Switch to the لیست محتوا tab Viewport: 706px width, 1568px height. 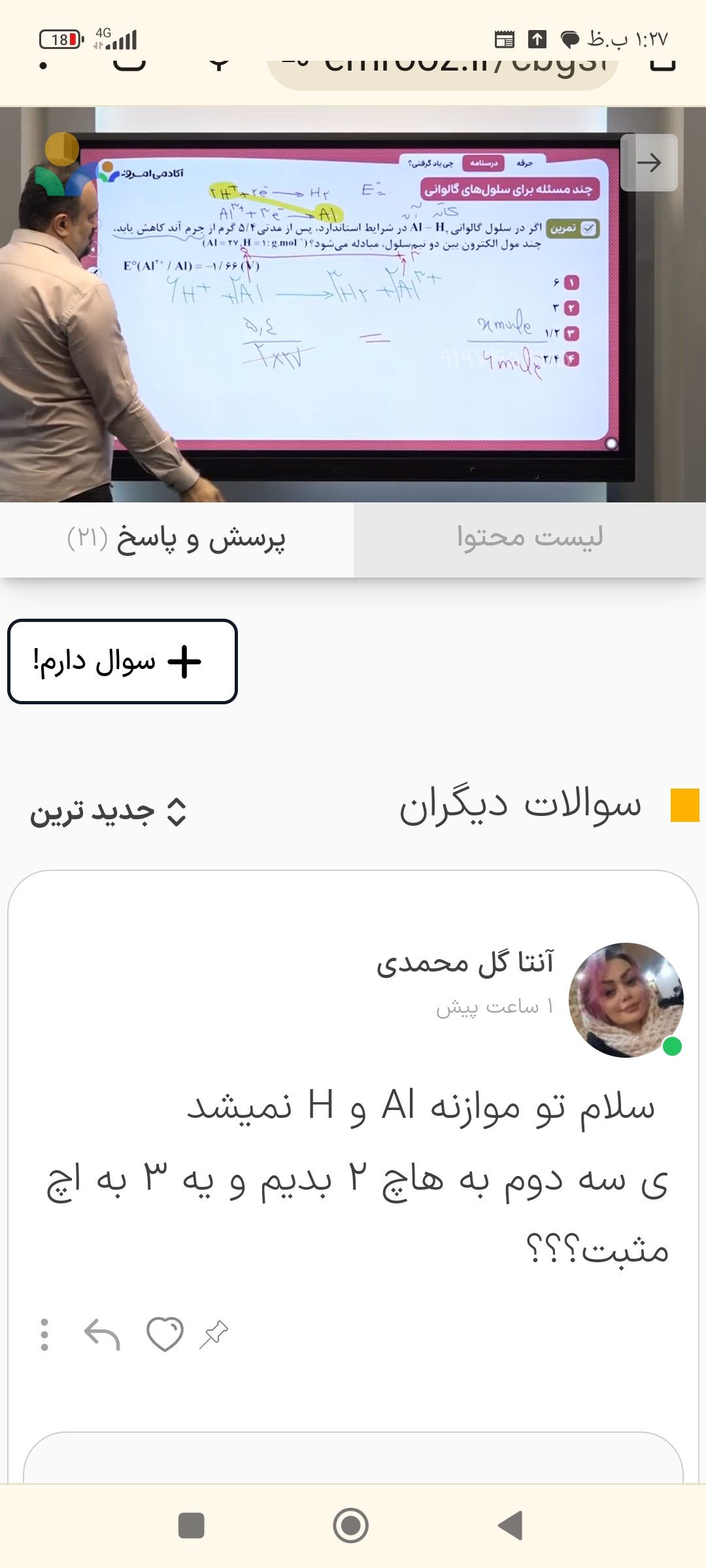pyautogui.click(x=529, y=538)
